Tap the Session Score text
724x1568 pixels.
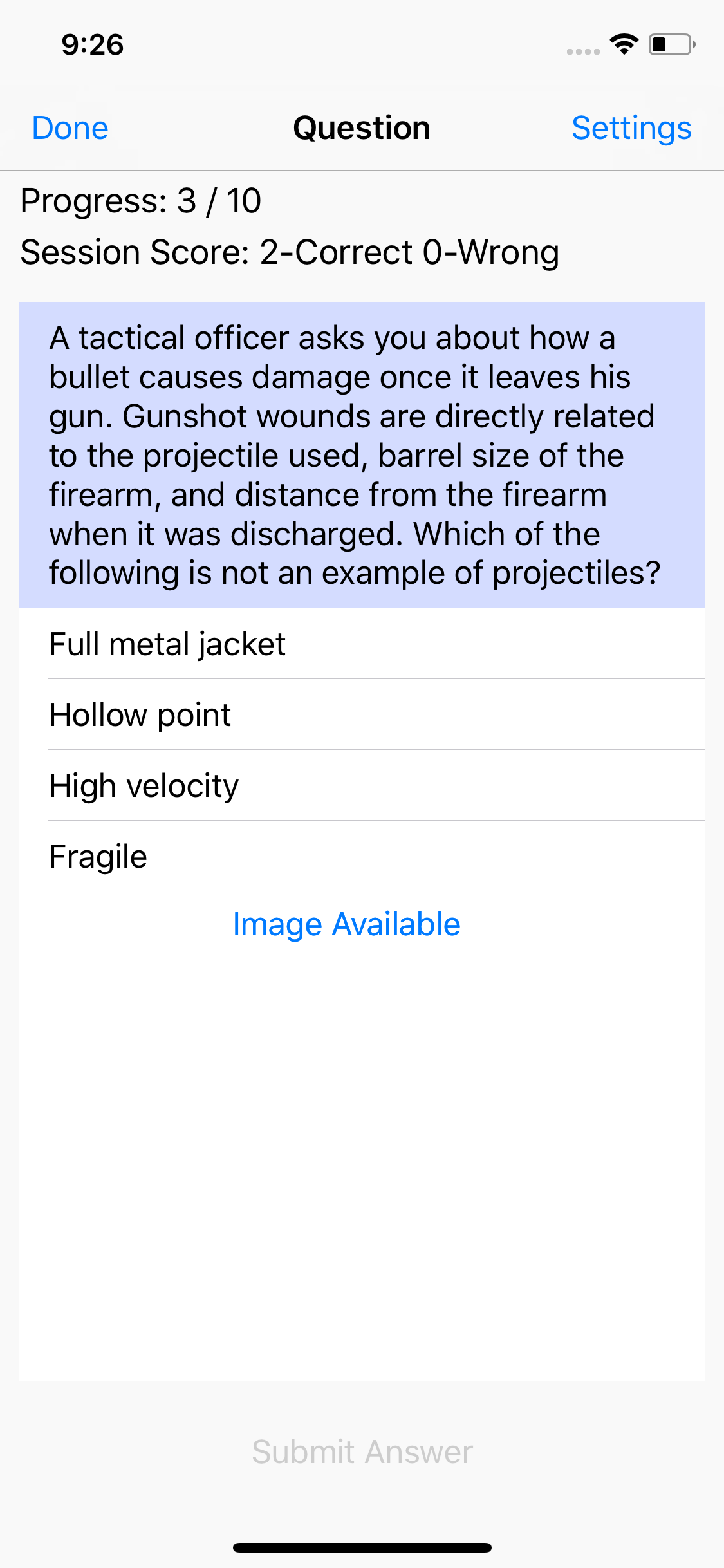(289, 252)
